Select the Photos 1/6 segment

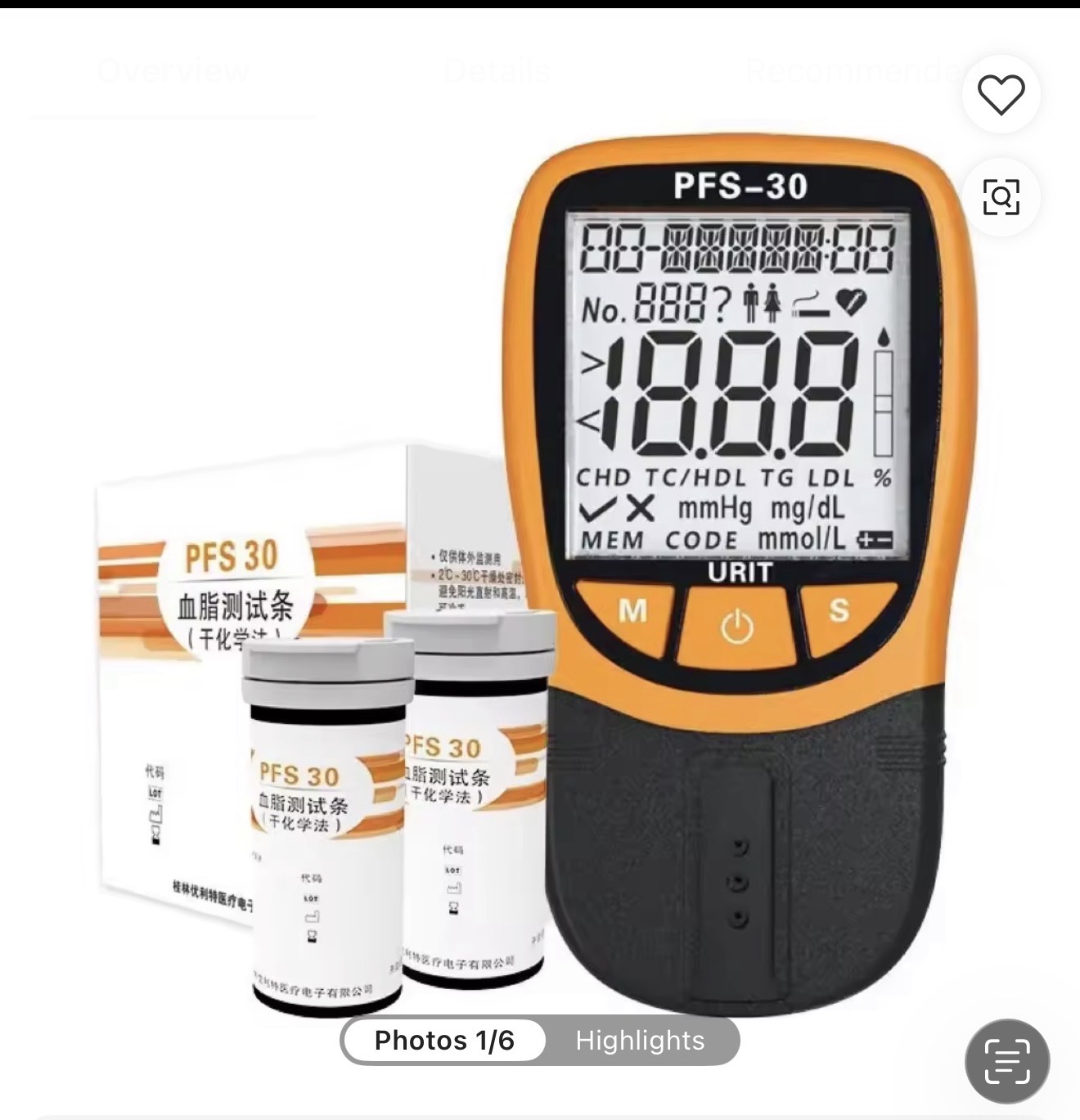[444, 1041]
